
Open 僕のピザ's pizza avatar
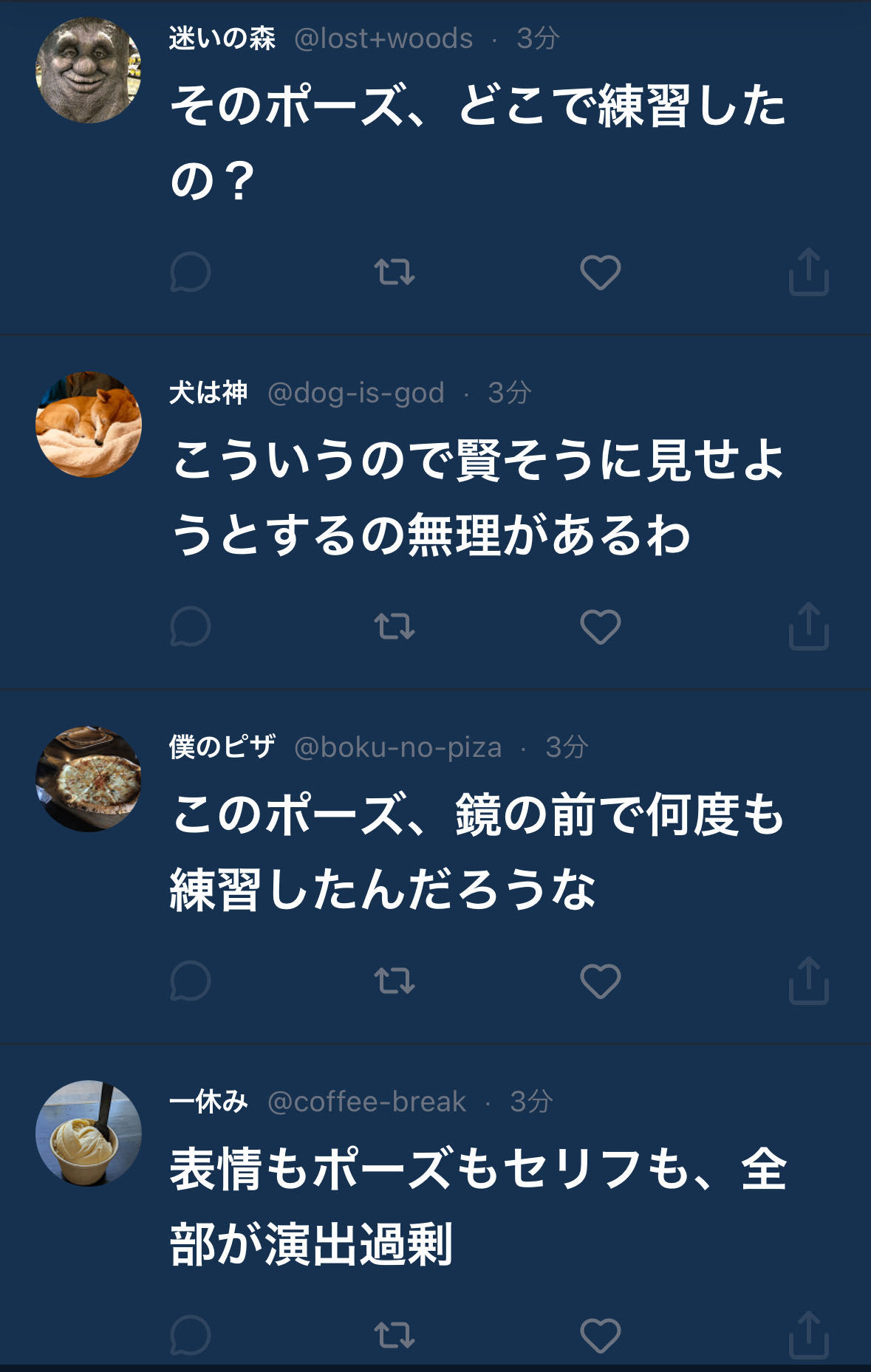click(x=89, y=779)
